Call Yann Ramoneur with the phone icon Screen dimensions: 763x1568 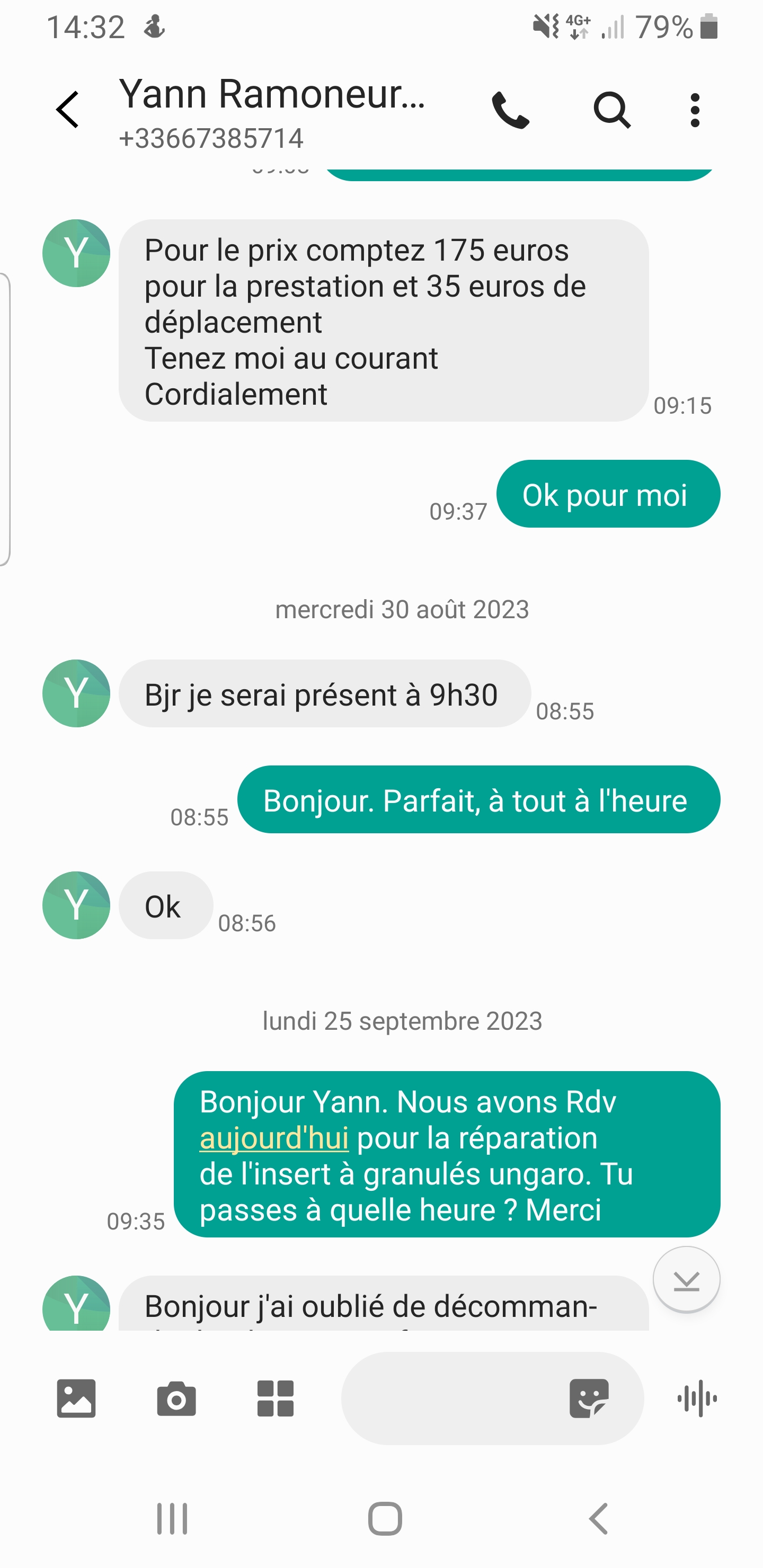pos(510,110)
